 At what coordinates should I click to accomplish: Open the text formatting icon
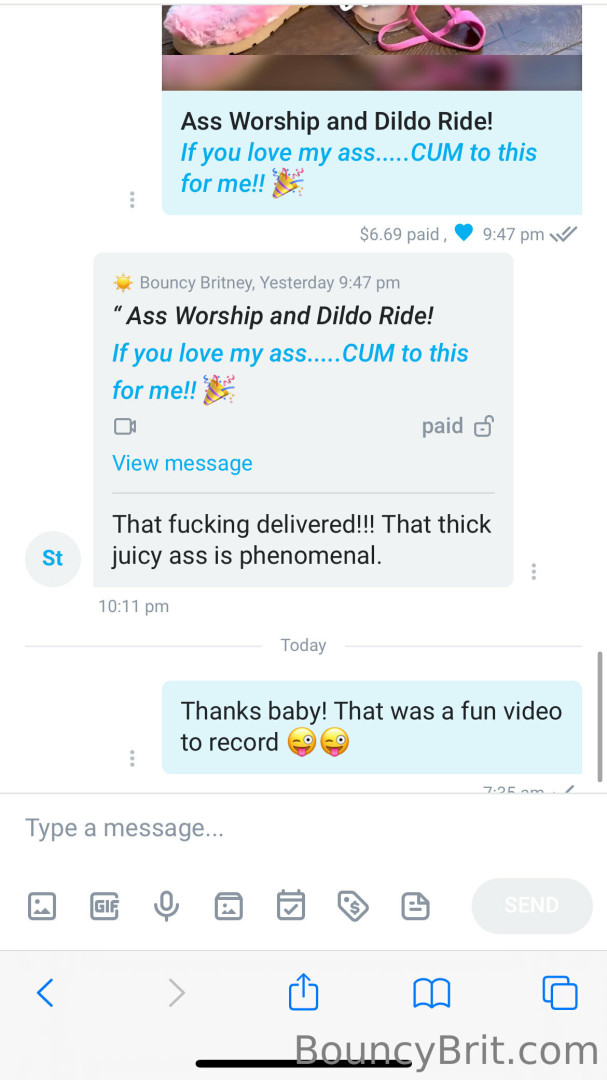tap(415, 906)
